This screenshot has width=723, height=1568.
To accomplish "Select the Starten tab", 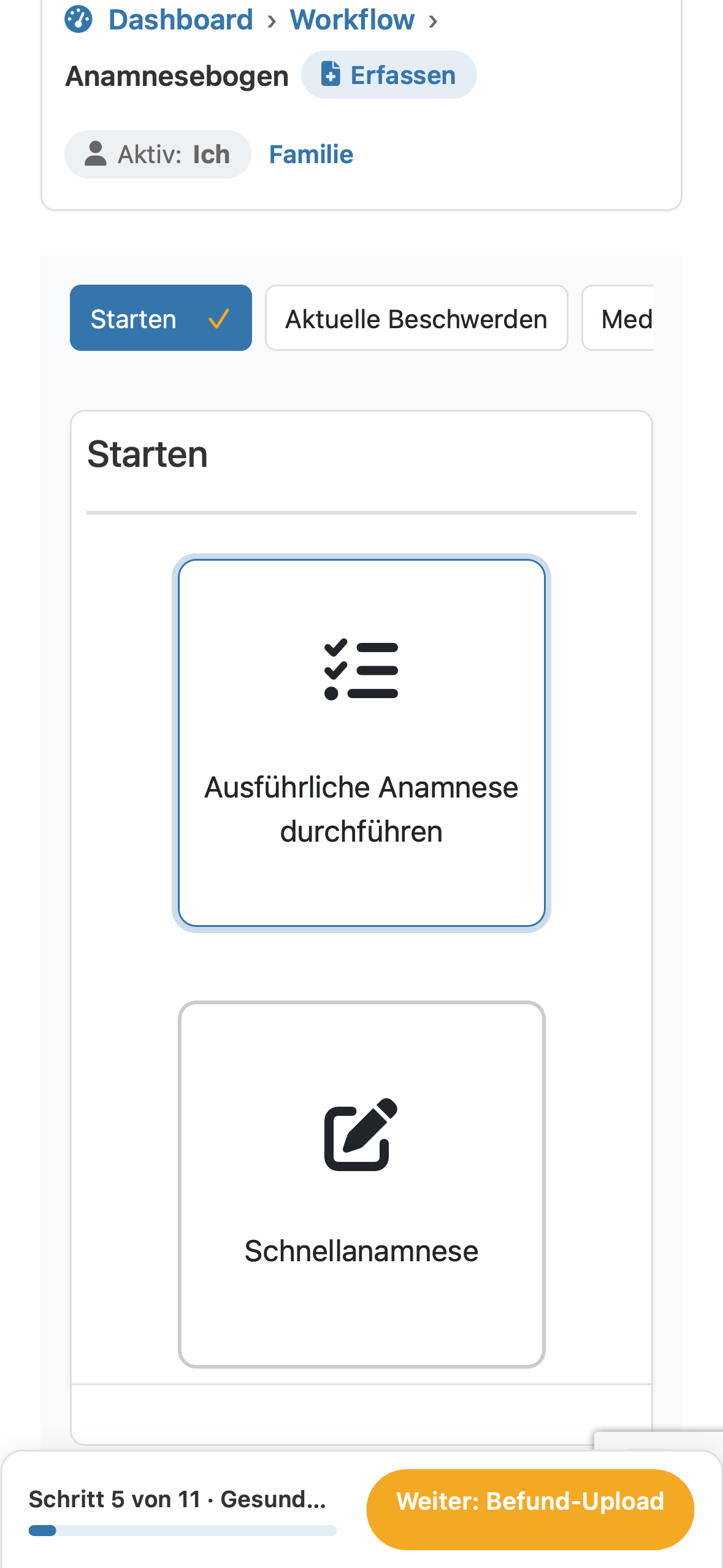I will pos(161,318).
